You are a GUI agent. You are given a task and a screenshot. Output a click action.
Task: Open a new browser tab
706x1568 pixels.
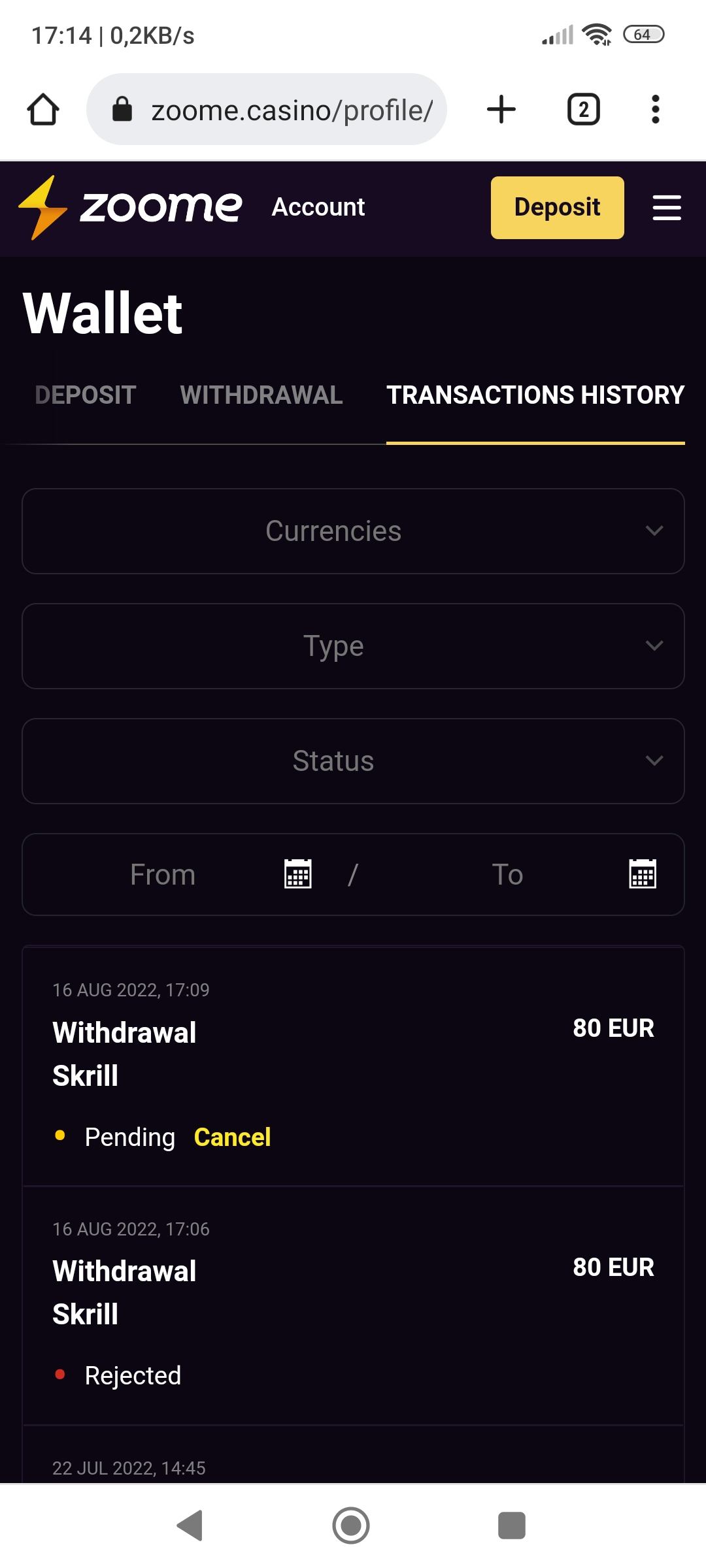(501, 110)
